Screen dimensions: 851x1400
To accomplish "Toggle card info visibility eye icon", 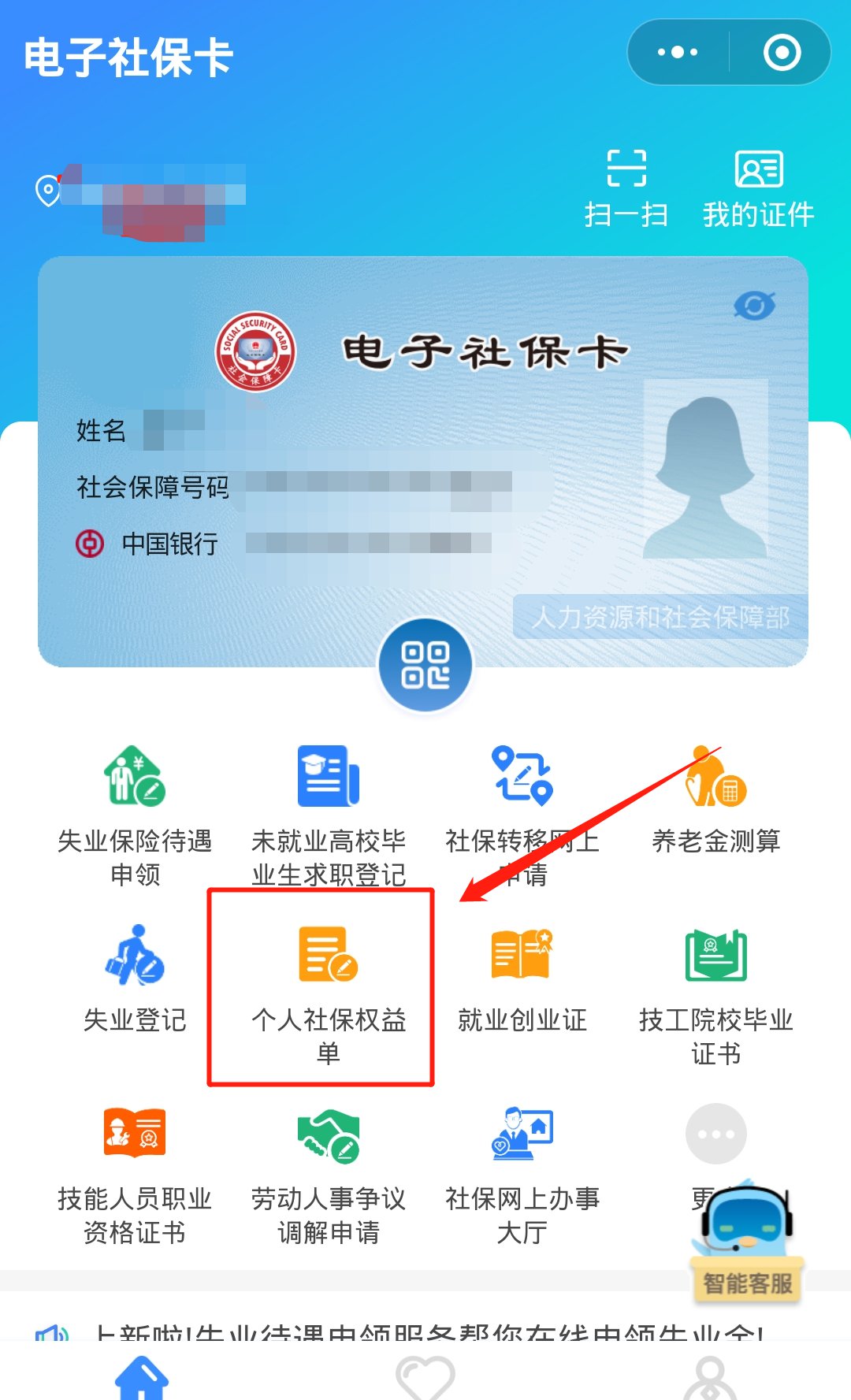I will [754, 306].
